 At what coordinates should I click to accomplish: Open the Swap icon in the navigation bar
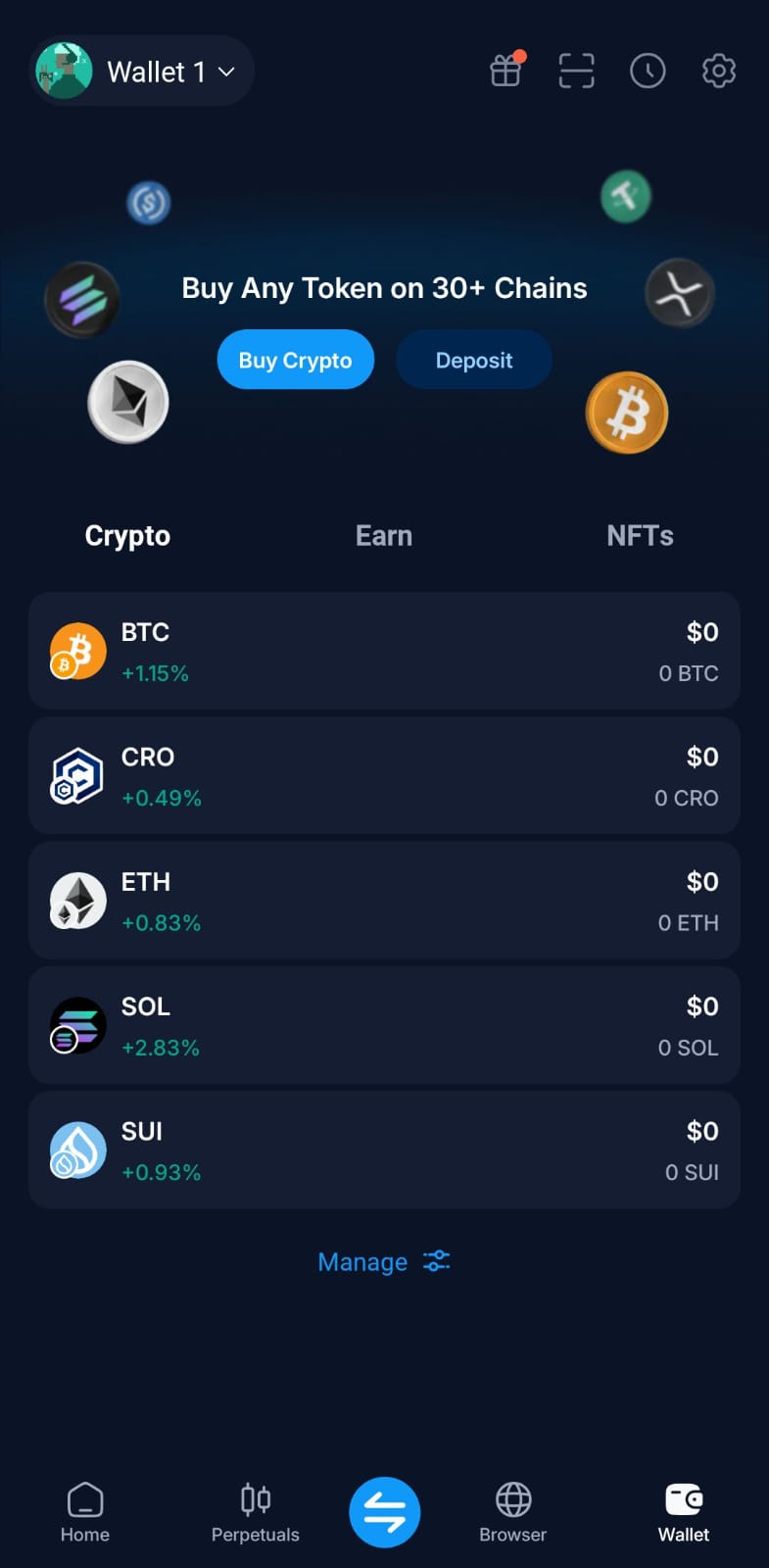tap(384, 1511)
